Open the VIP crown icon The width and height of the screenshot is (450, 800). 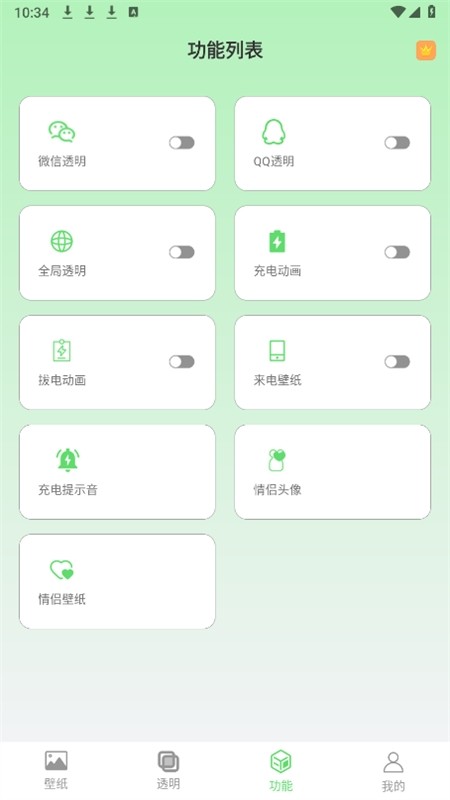[x=426, y=51]
